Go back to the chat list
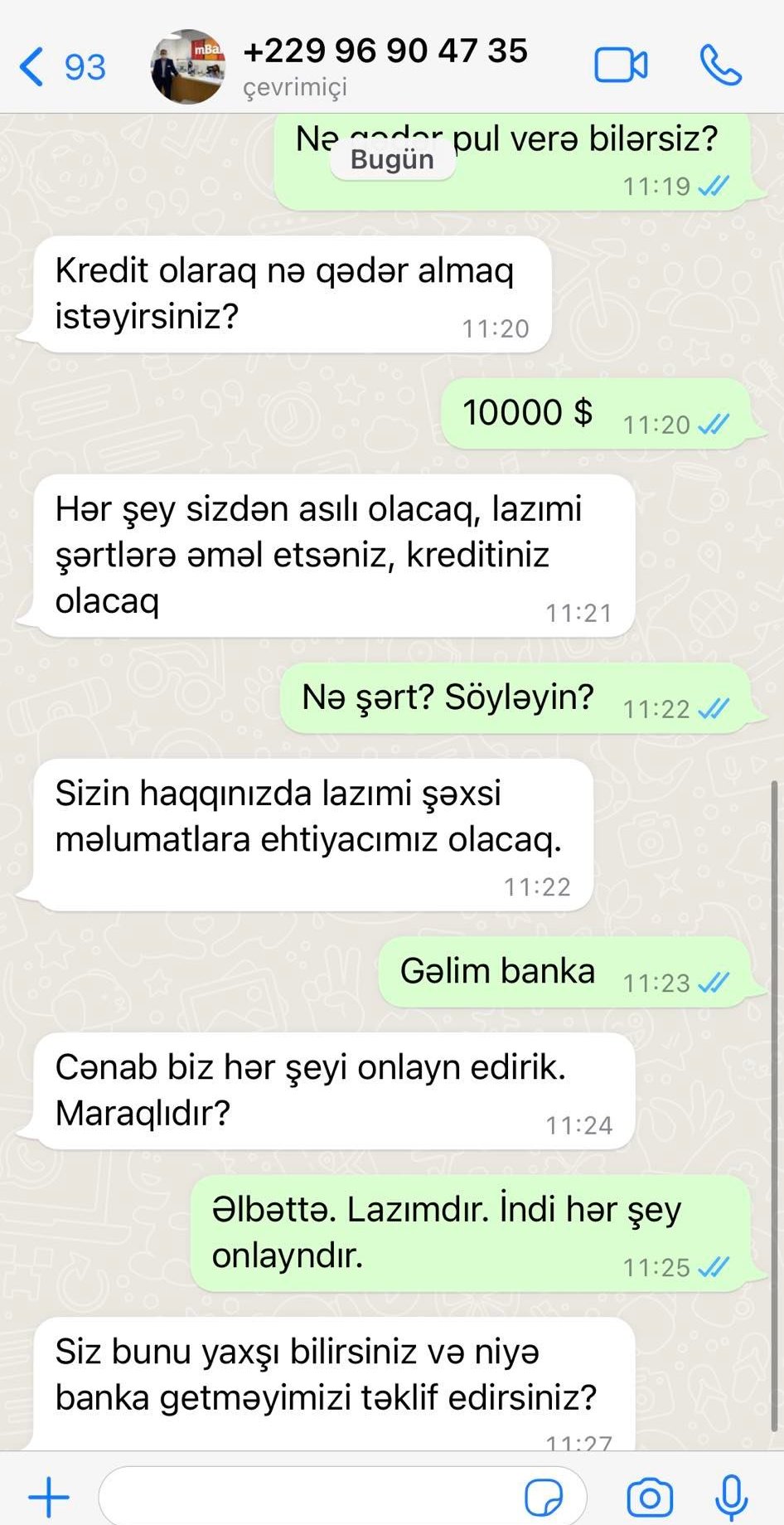 tap(61, 67)
